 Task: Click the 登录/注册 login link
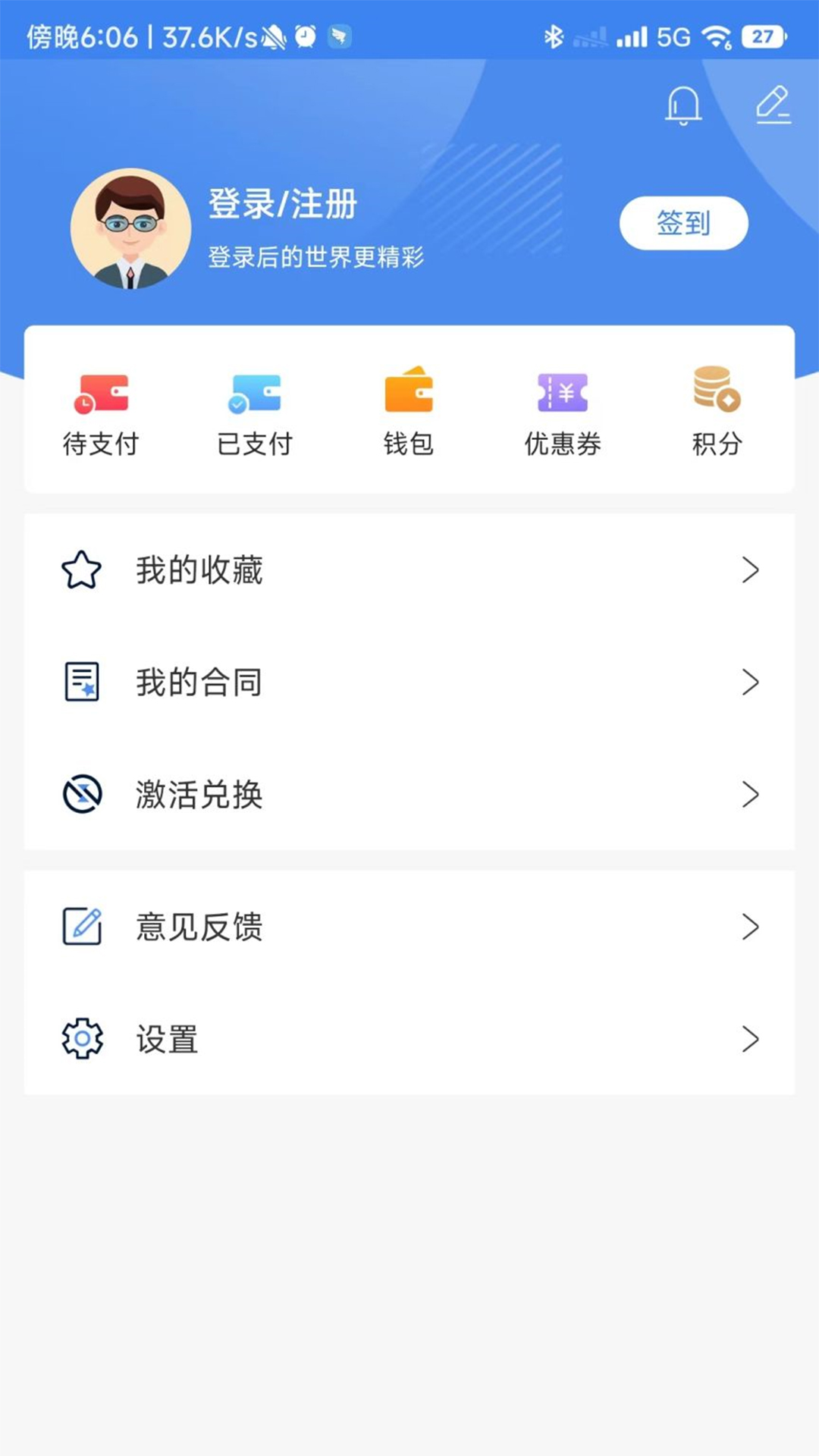point(281,205)
